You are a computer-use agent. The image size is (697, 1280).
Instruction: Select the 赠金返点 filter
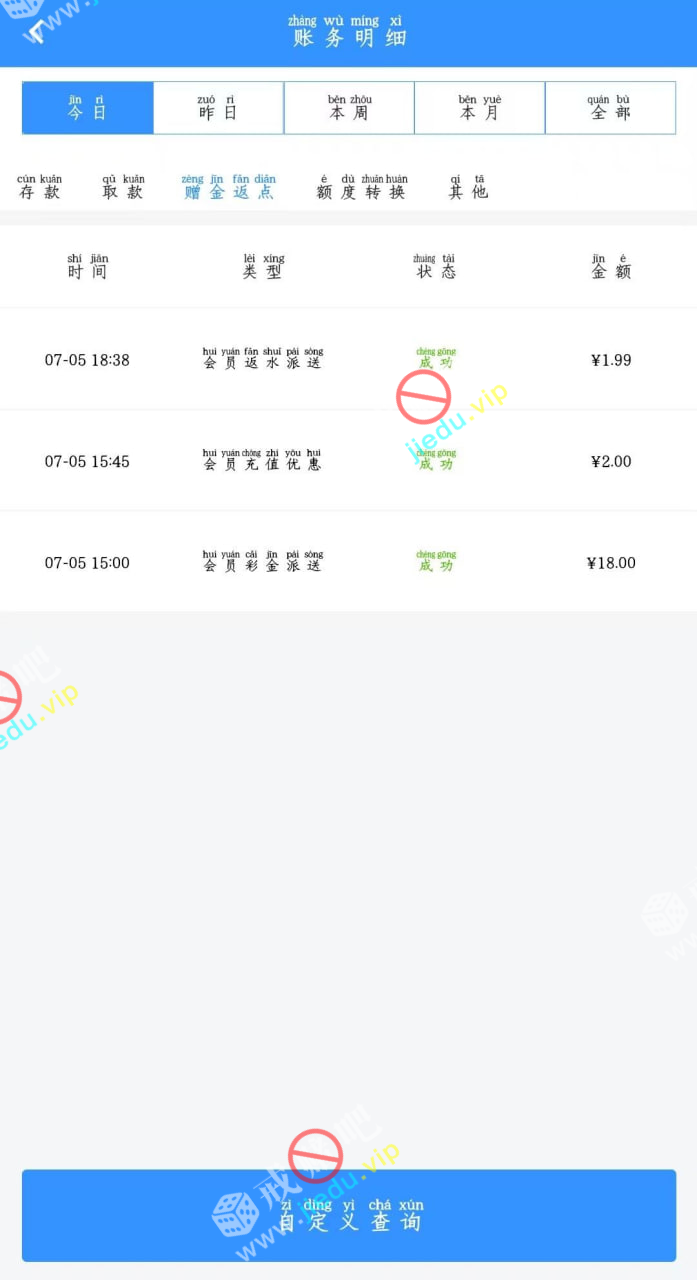[228, 187]
